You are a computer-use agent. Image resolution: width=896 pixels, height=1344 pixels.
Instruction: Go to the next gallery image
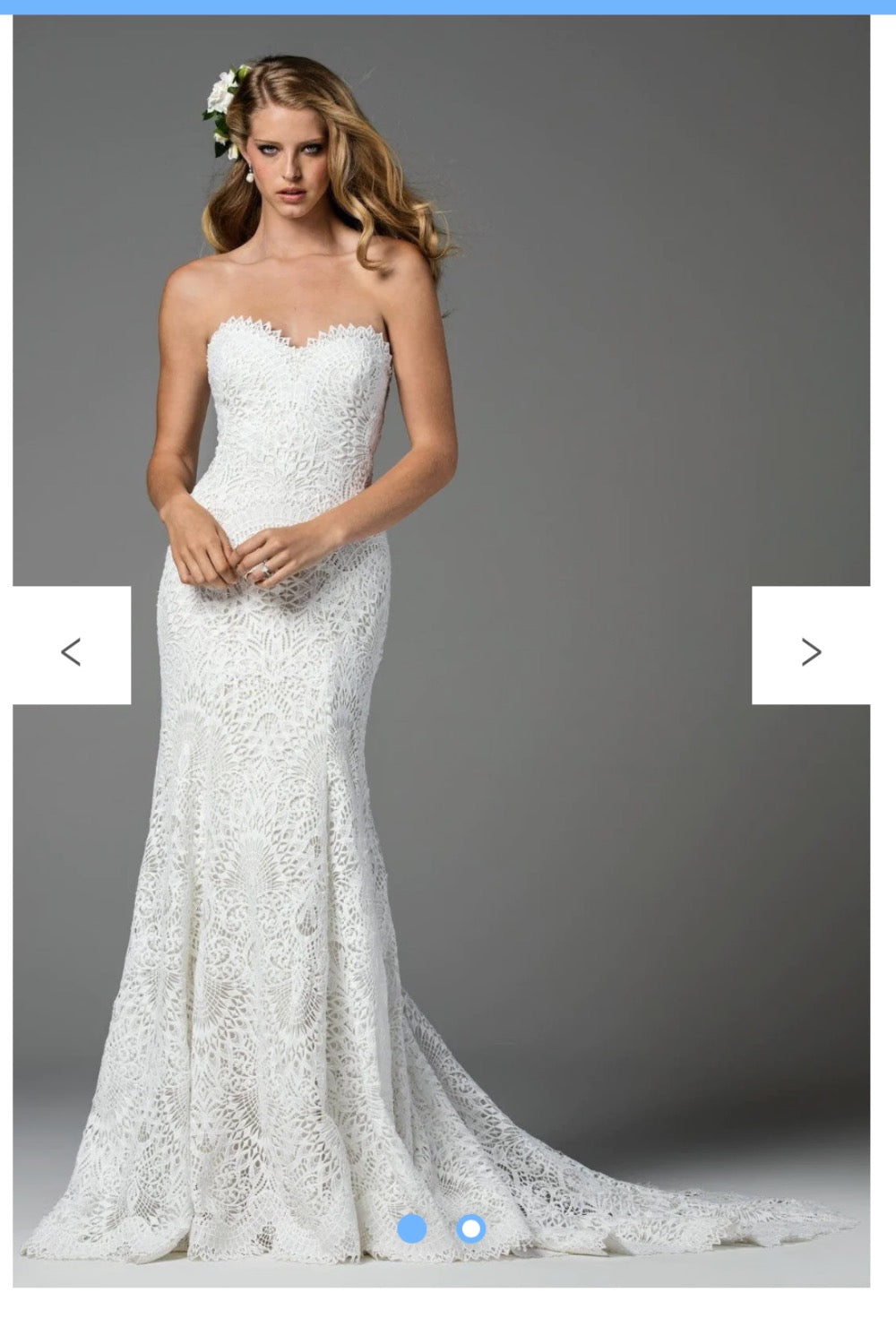click(x=811, y=645)
